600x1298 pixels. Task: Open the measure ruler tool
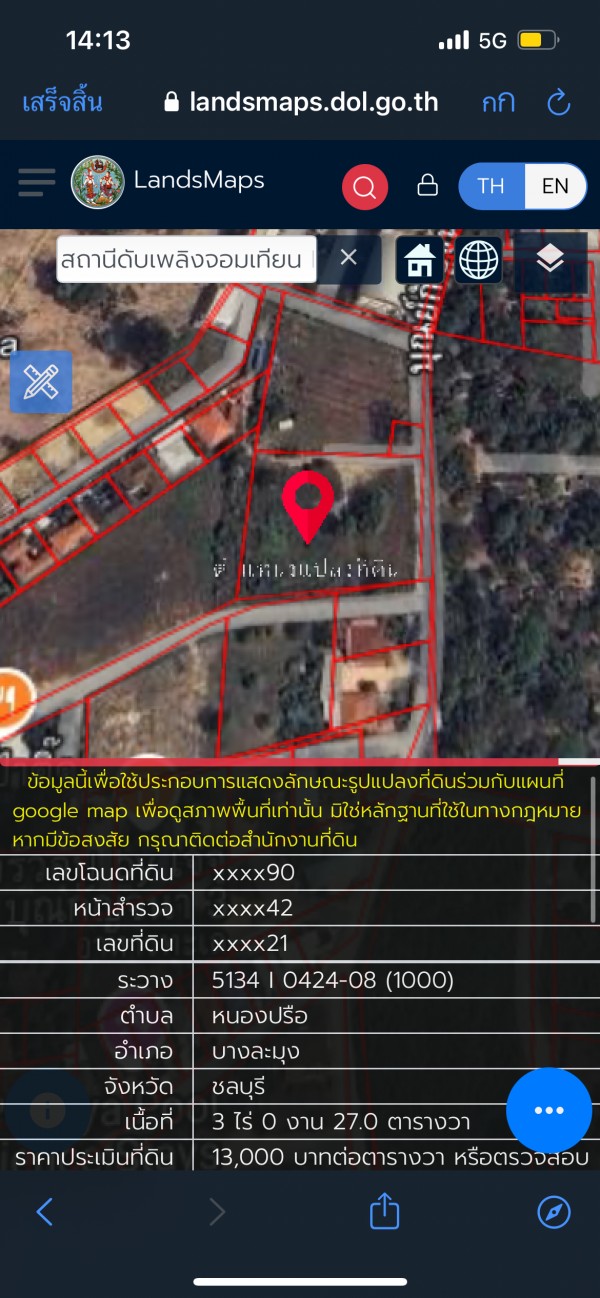point(41,381)
